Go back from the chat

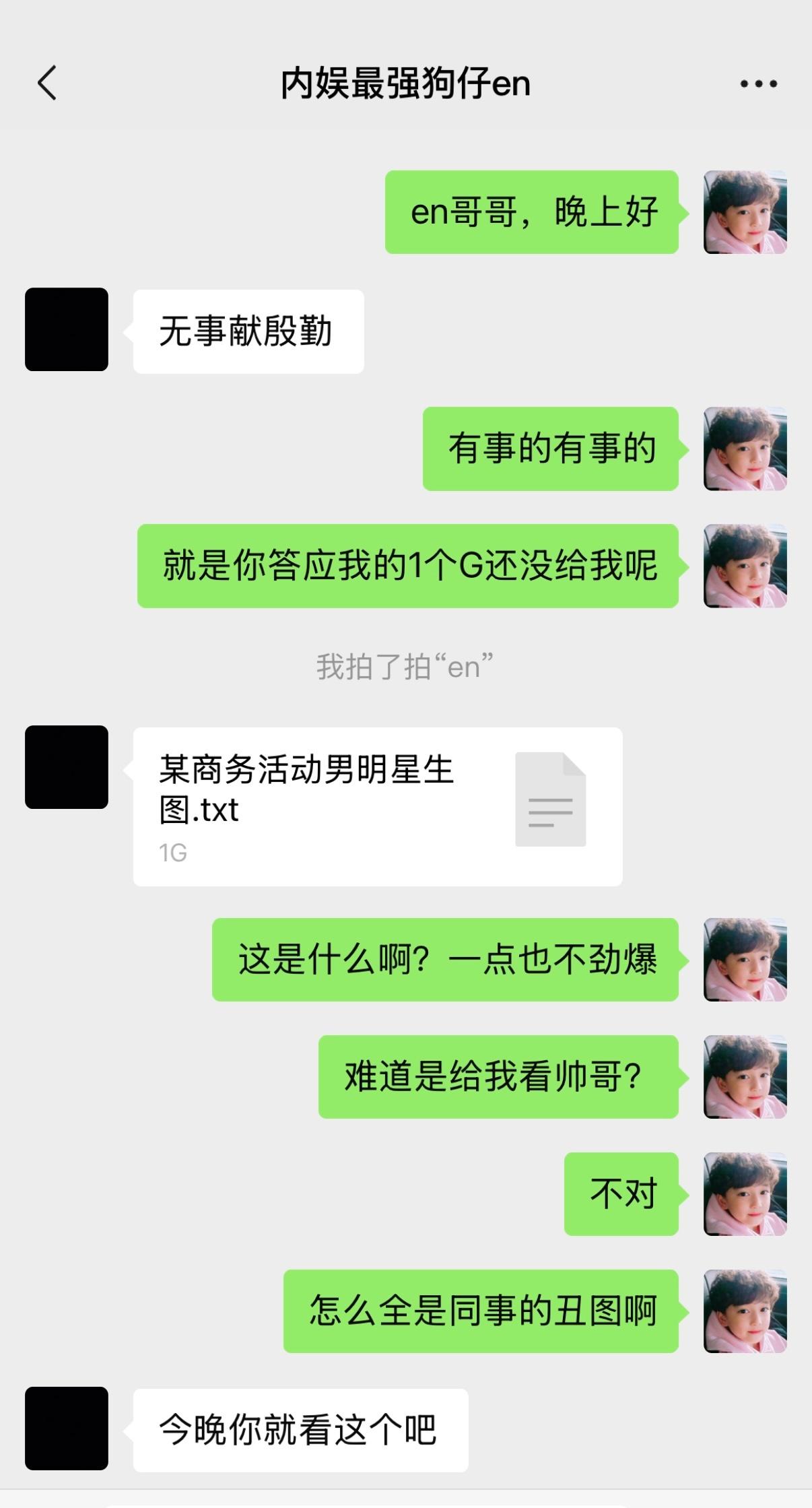46,84
